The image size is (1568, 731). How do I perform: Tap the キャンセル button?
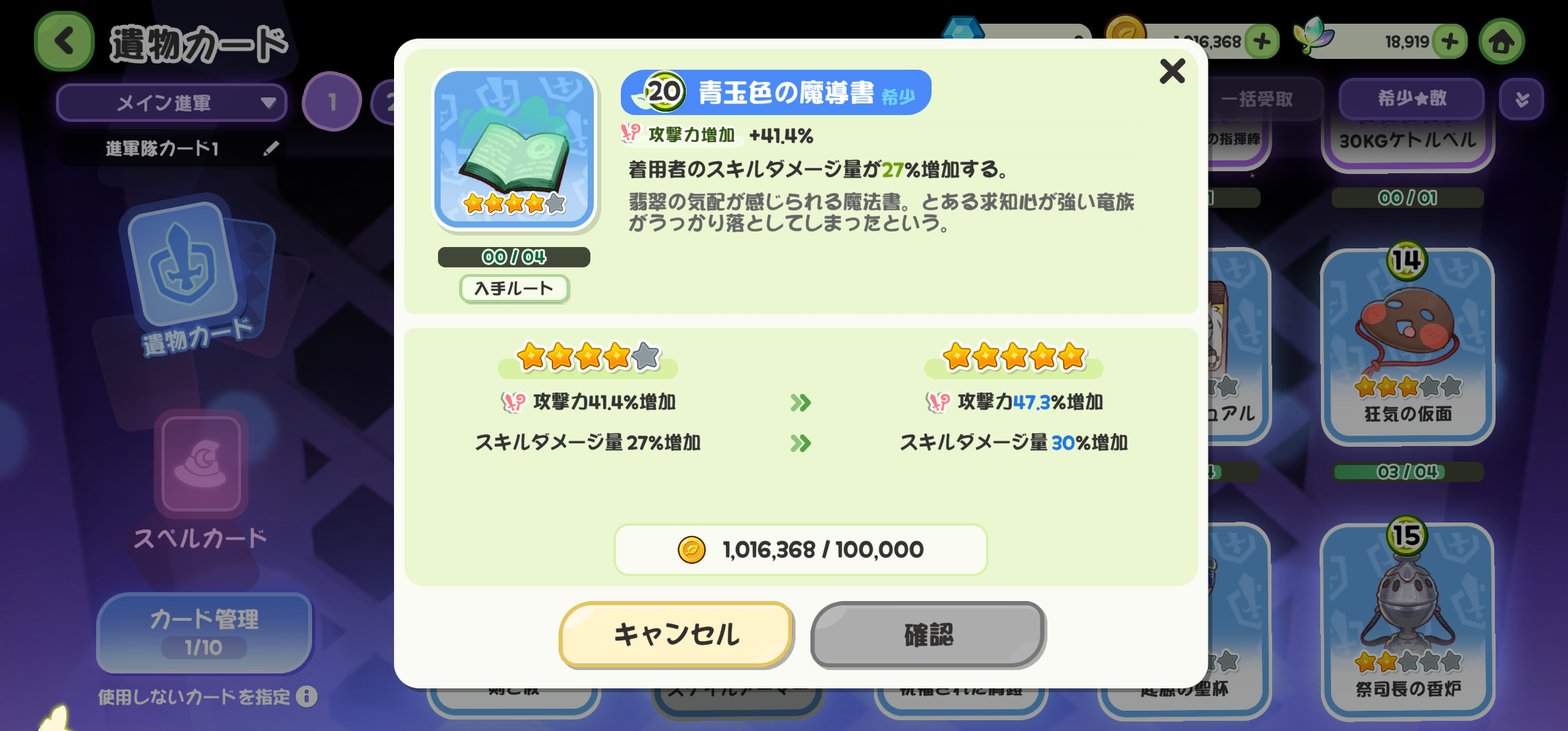pos(676,634)
